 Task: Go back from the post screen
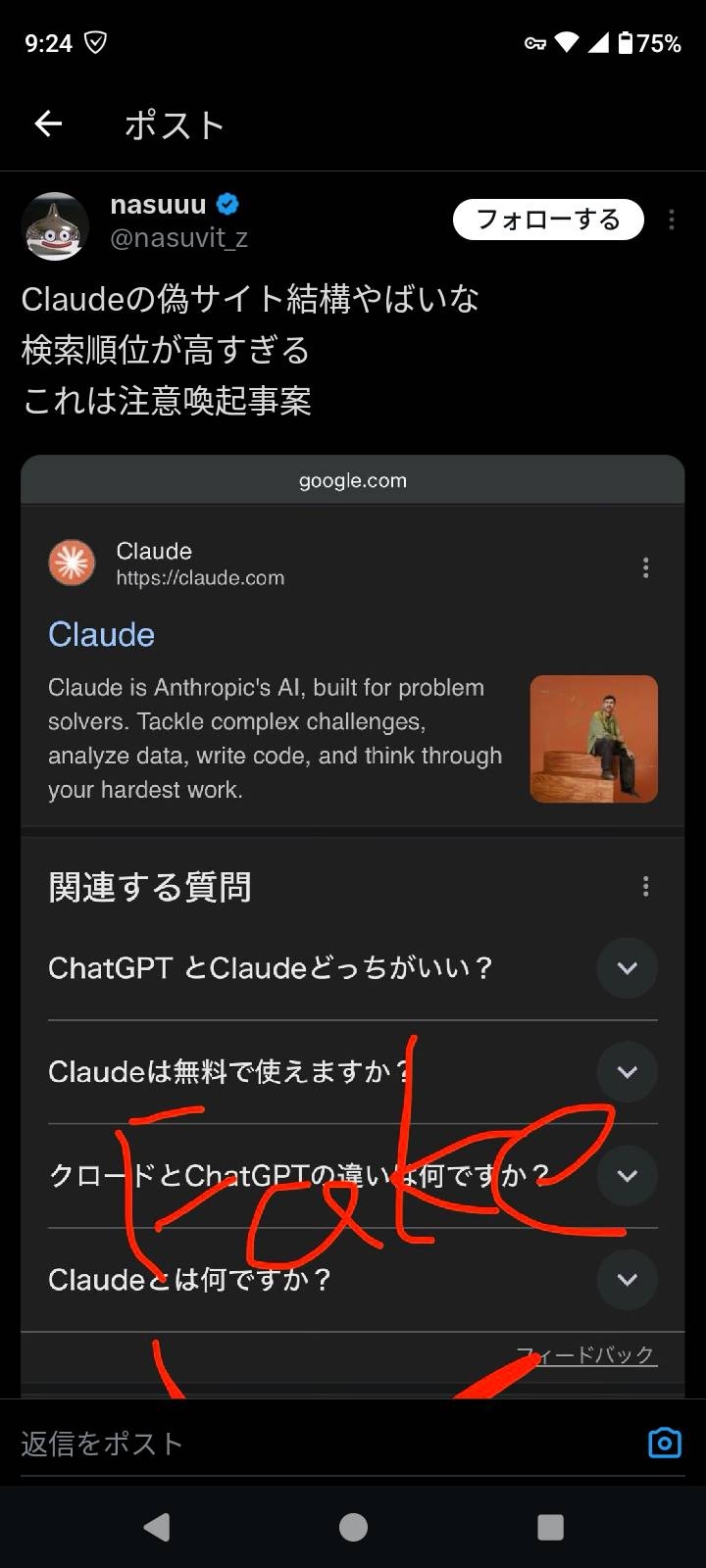pyautogui.click(x=48, y=123)
